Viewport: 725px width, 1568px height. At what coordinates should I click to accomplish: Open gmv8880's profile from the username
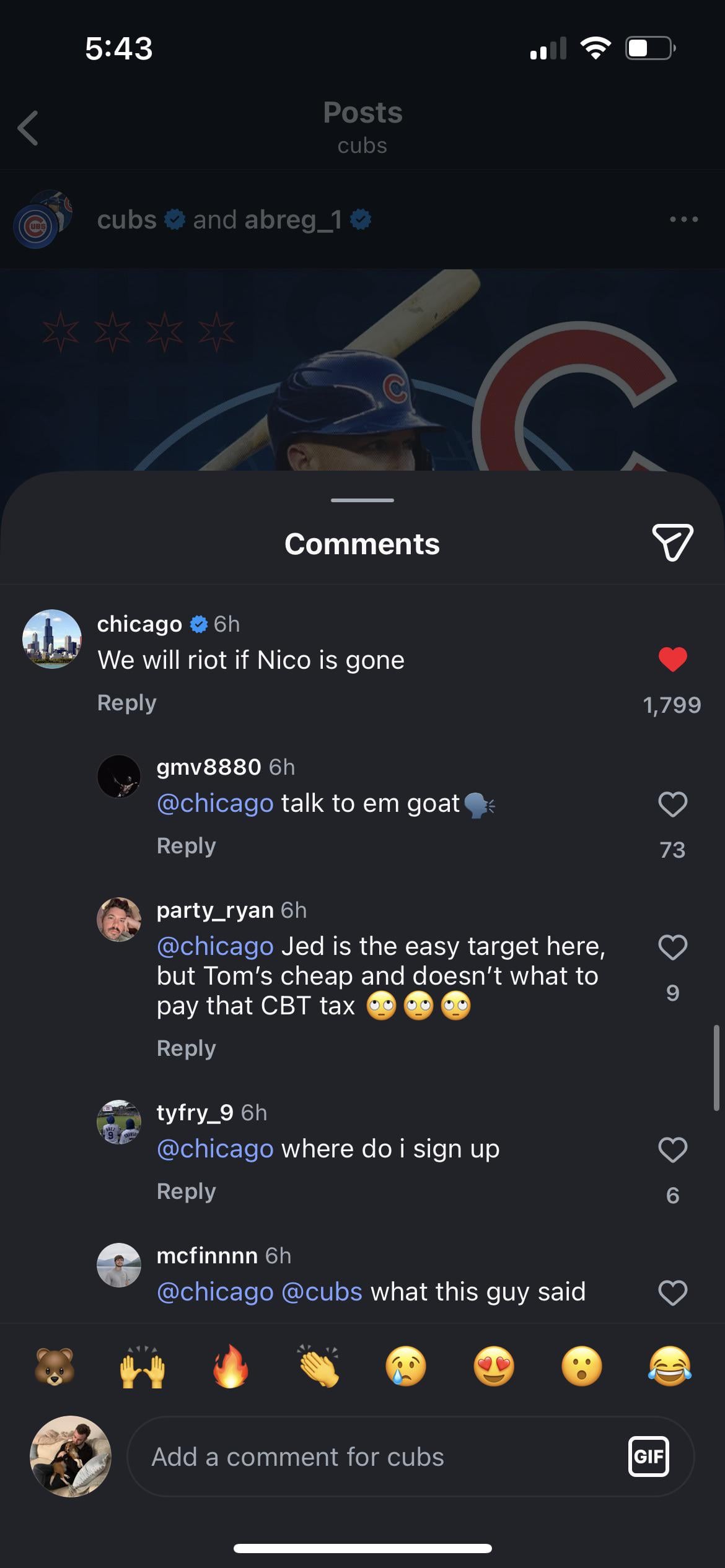pyautogui.click(x=208, y=767)
